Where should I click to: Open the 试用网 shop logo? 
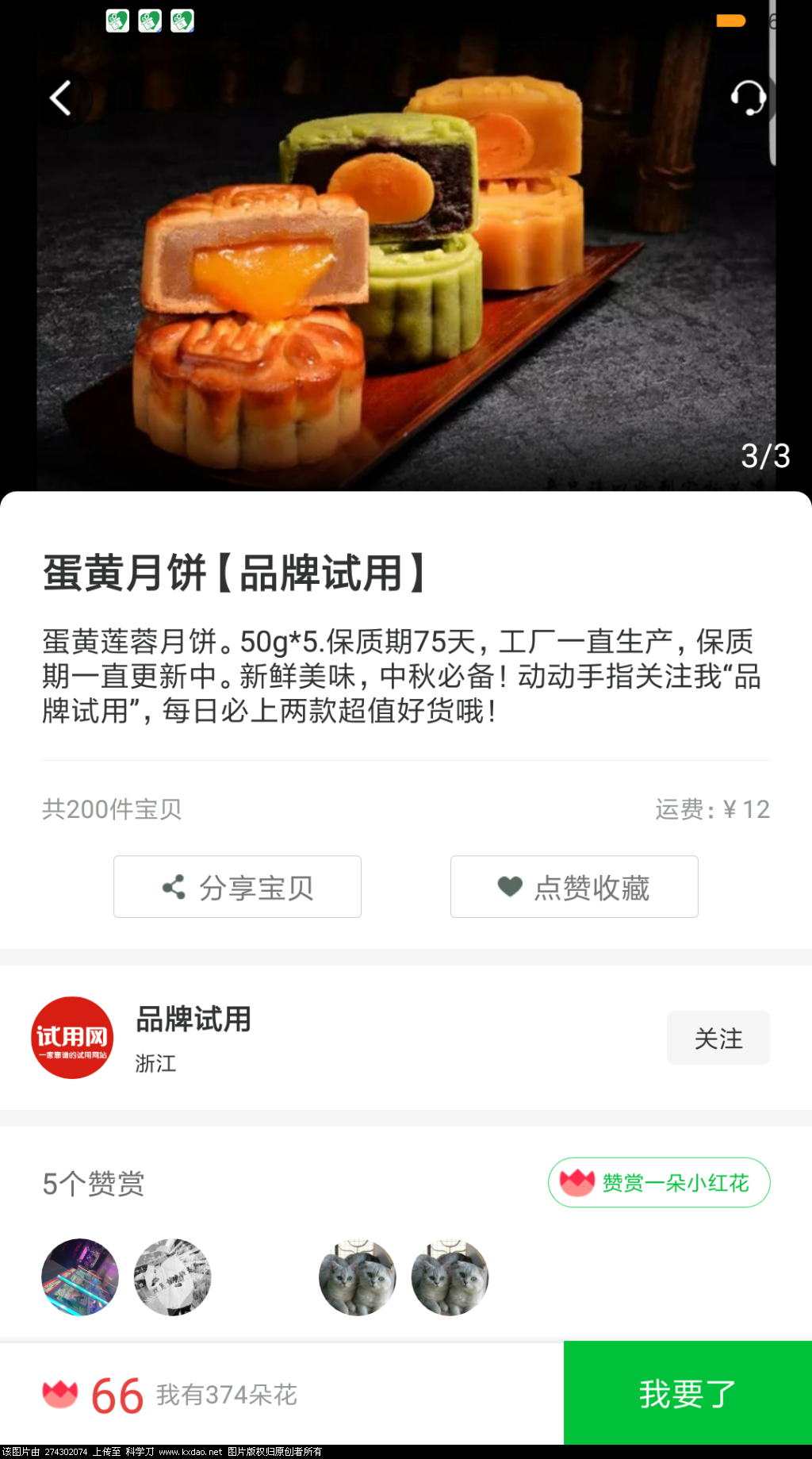click(x=71, y=1038)
